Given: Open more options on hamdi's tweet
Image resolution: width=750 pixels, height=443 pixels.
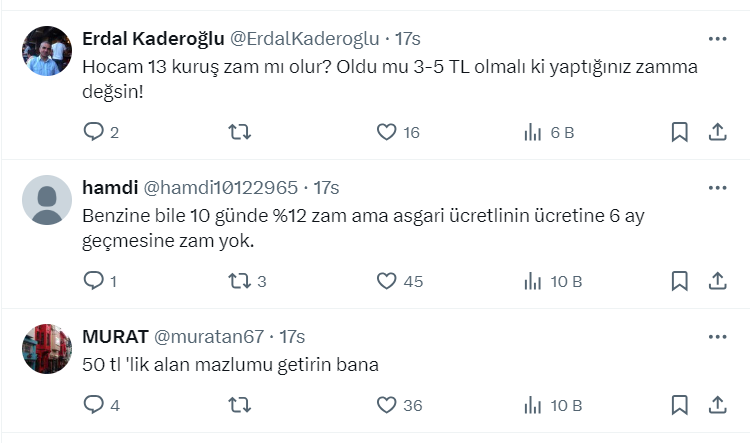Looking at the screenshot, I should (717, 187).
